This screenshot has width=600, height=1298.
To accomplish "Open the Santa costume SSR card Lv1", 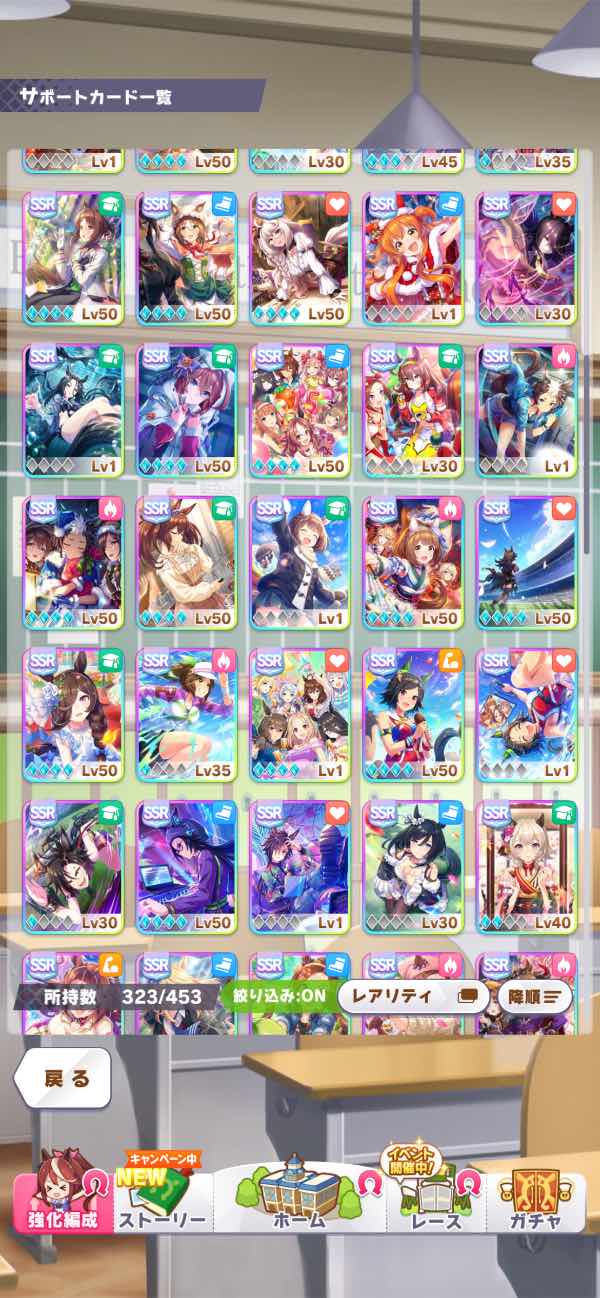I will pos(412,256).
